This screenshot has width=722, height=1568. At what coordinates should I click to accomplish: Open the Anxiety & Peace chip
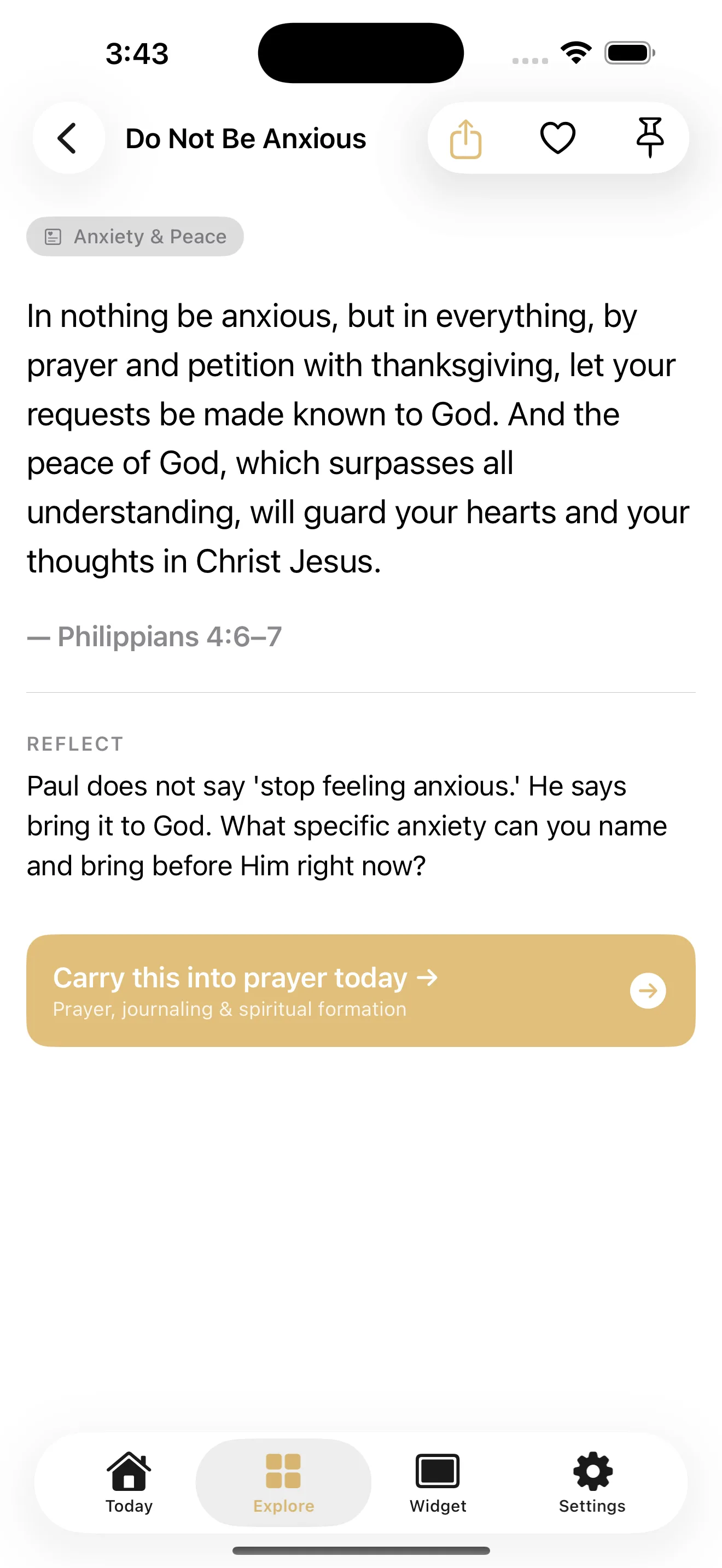point(135,236)
